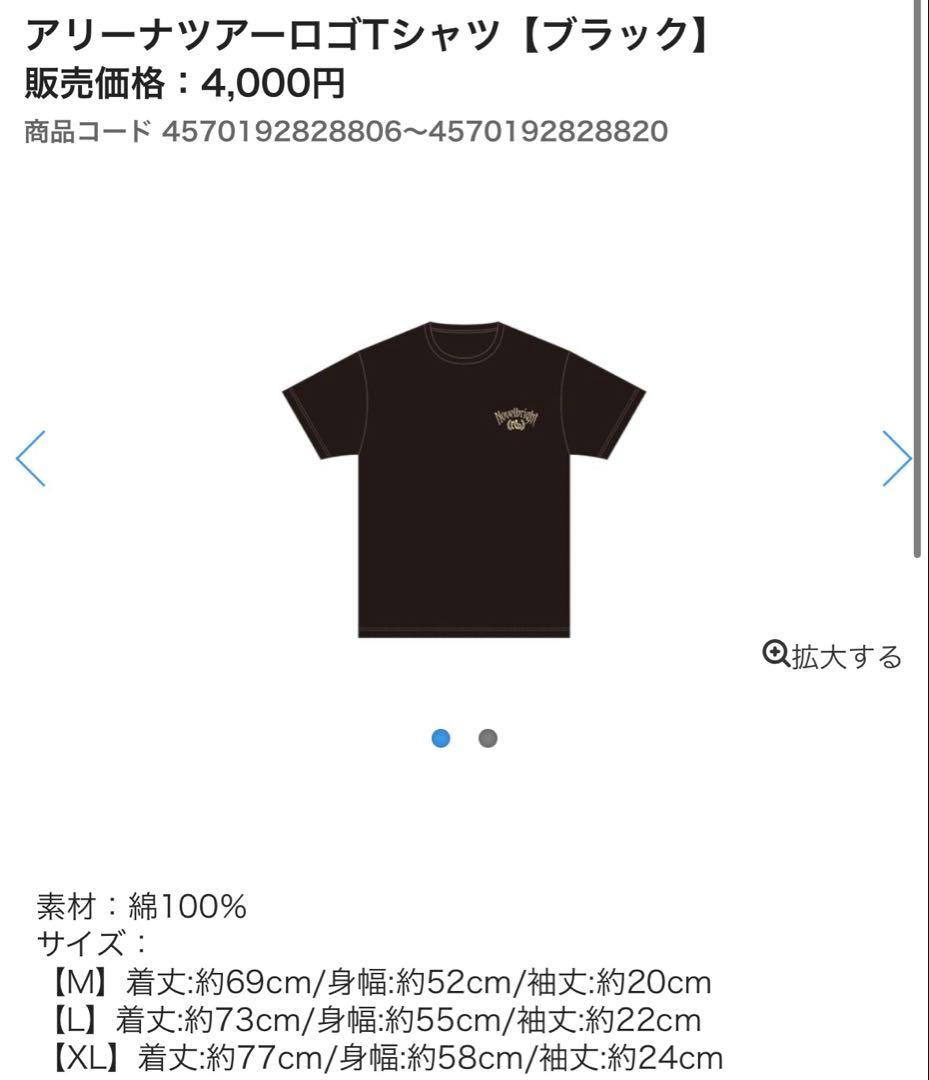Switch to the second image using its dot
The height and width of the screenshot is (1080, 929).
(x=487, y=737)
